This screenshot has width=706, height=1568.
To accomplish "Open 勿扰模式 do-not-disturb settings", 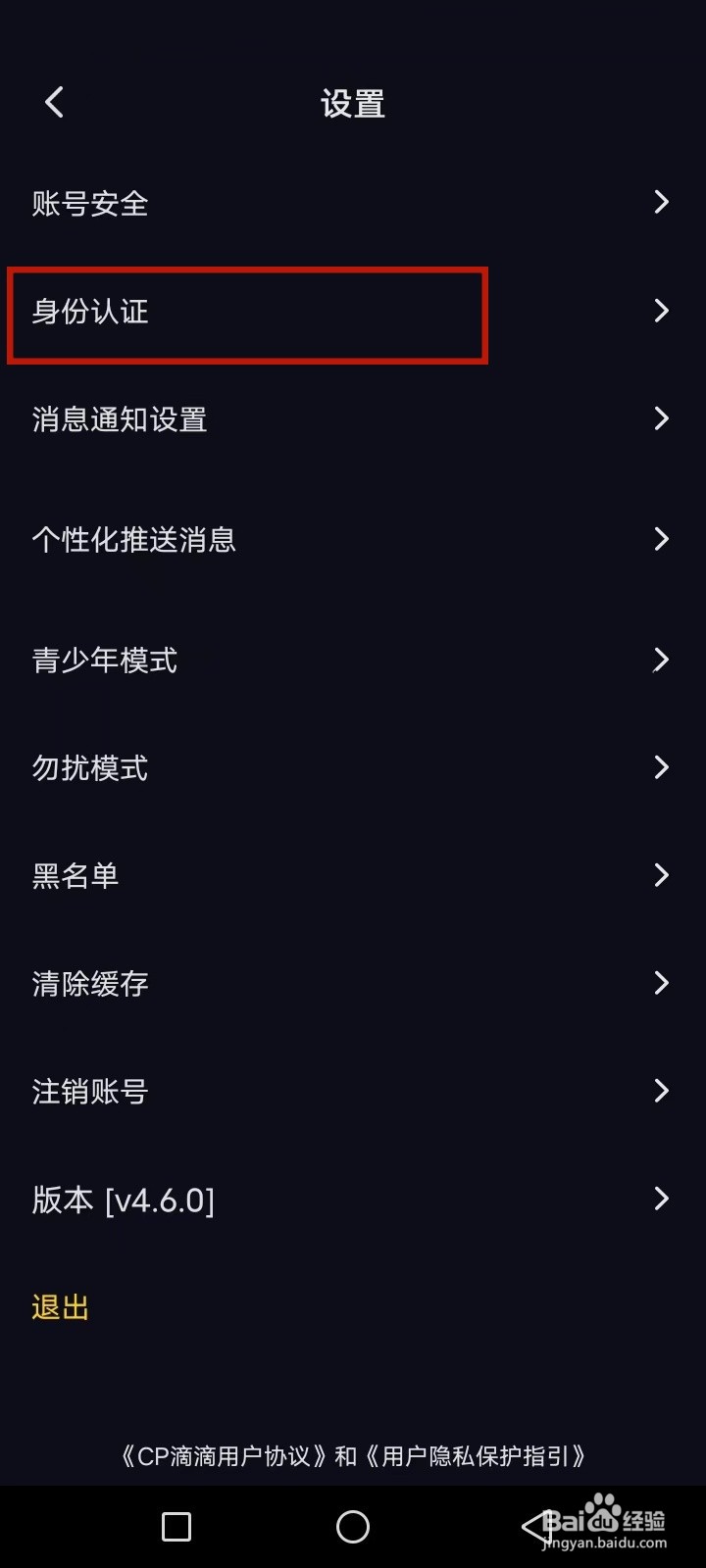I will tap(89, 768).
